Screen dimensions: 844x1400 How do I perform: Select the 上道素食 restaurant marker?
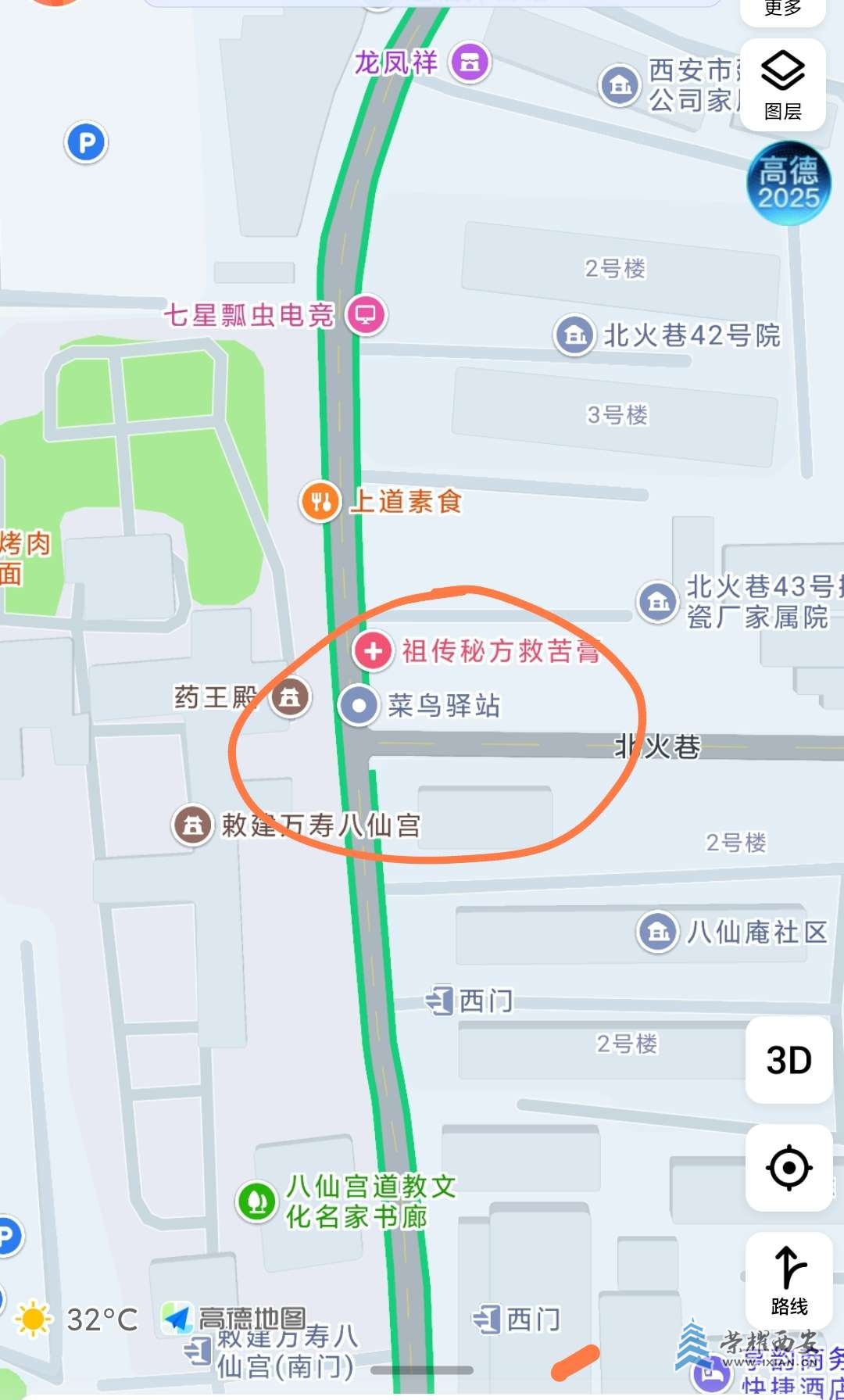pos(320,501)
